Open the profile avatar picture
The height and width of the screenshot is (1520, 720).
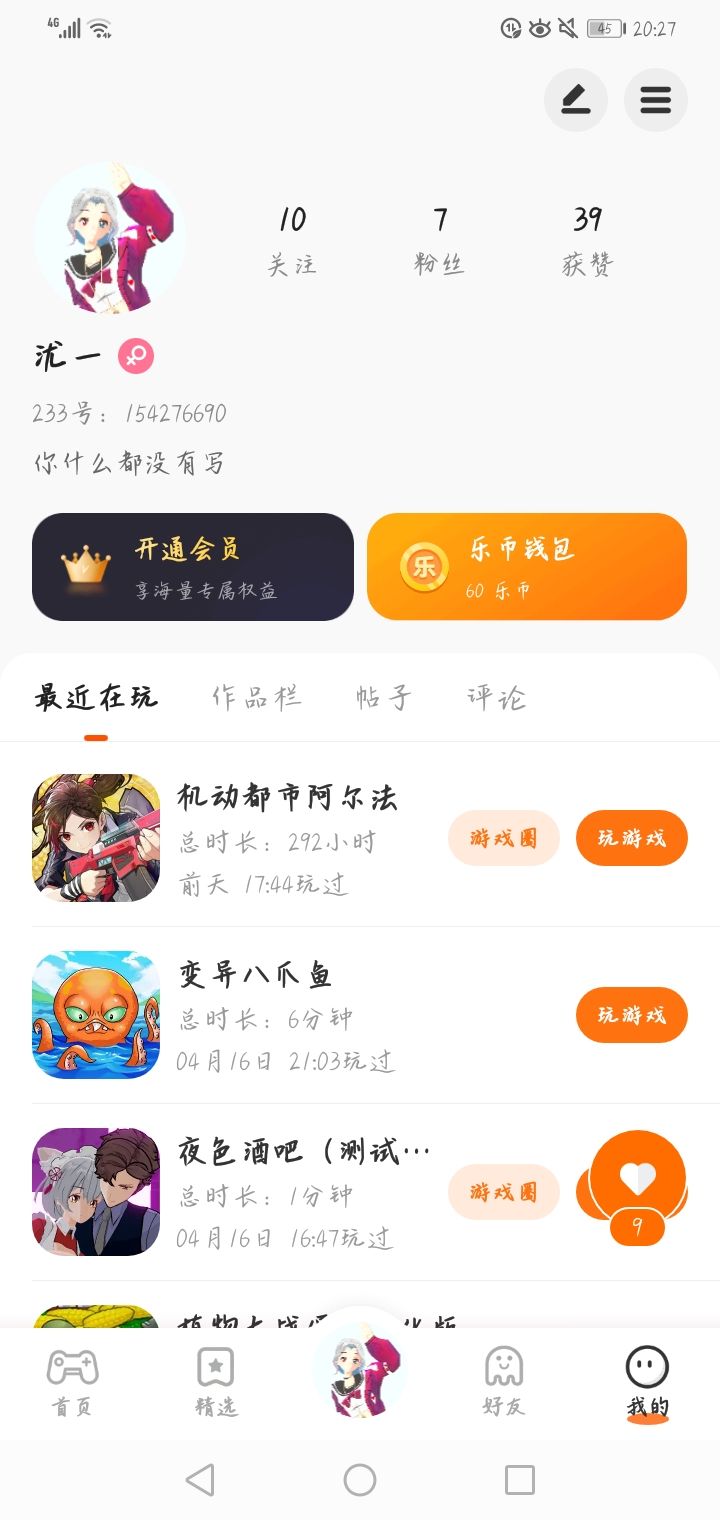(110, 238)
